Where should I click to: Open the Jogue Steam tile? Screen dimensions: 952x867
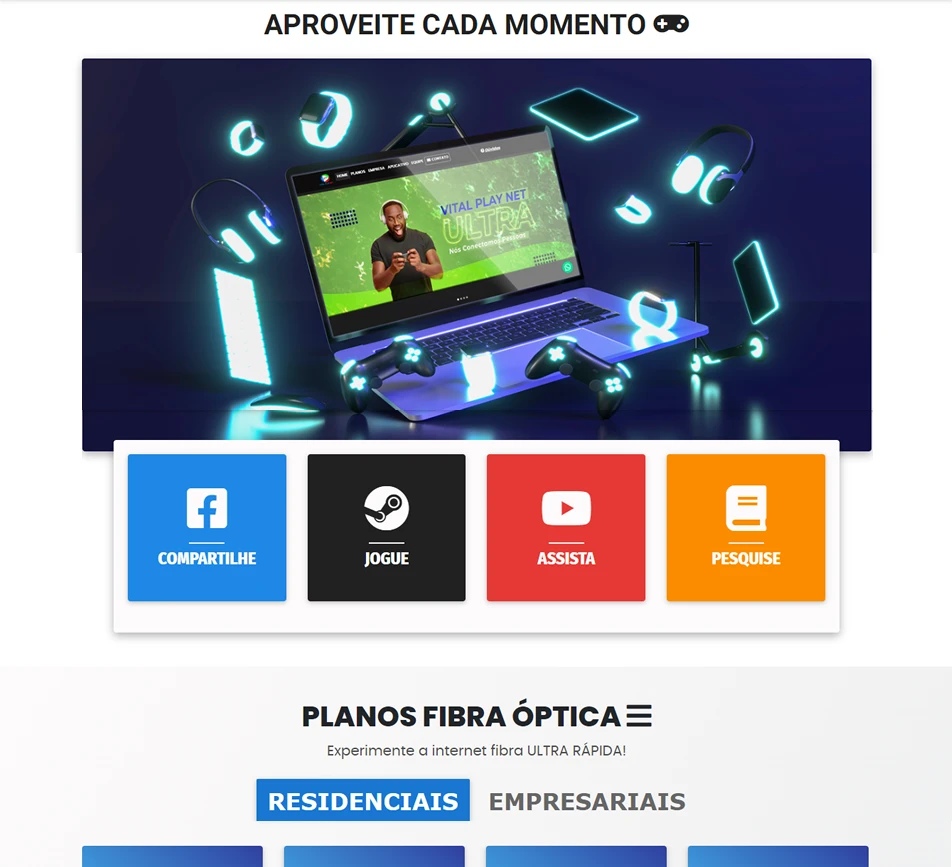(x=386, y=528)
